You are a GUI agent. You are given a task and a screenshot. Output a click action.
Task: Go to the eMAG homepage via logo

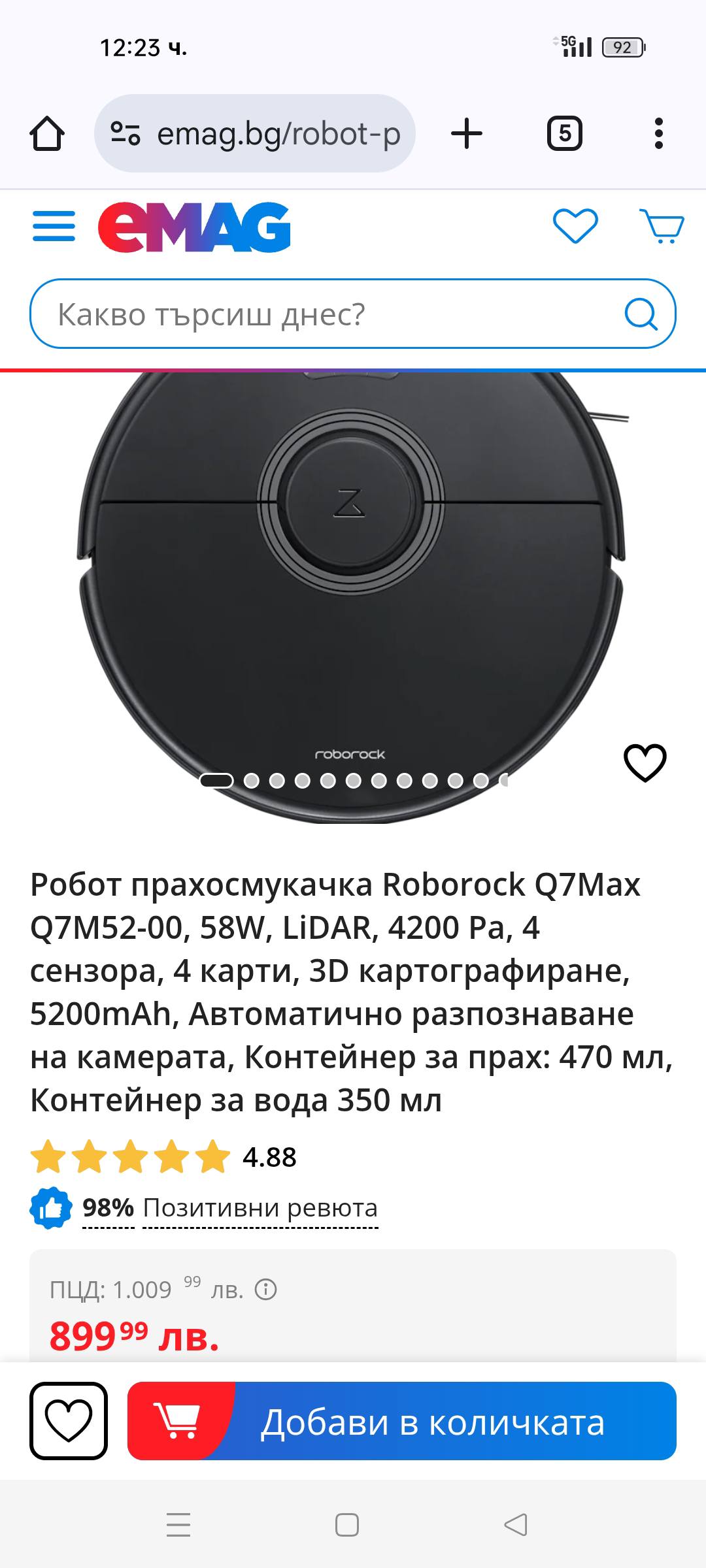194,227
